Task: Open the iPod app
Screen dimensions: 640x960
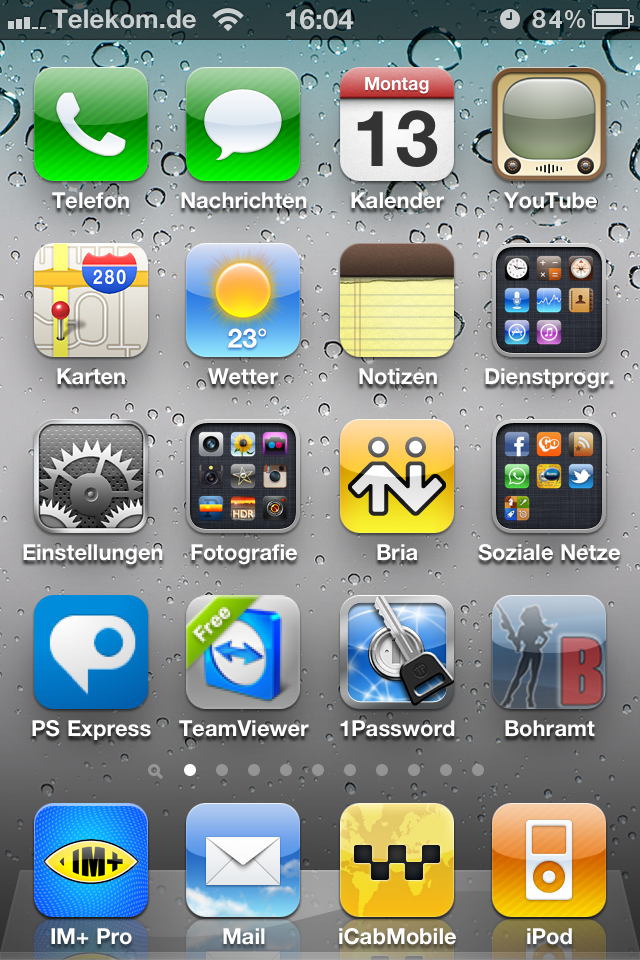Action: coord(549,861)
